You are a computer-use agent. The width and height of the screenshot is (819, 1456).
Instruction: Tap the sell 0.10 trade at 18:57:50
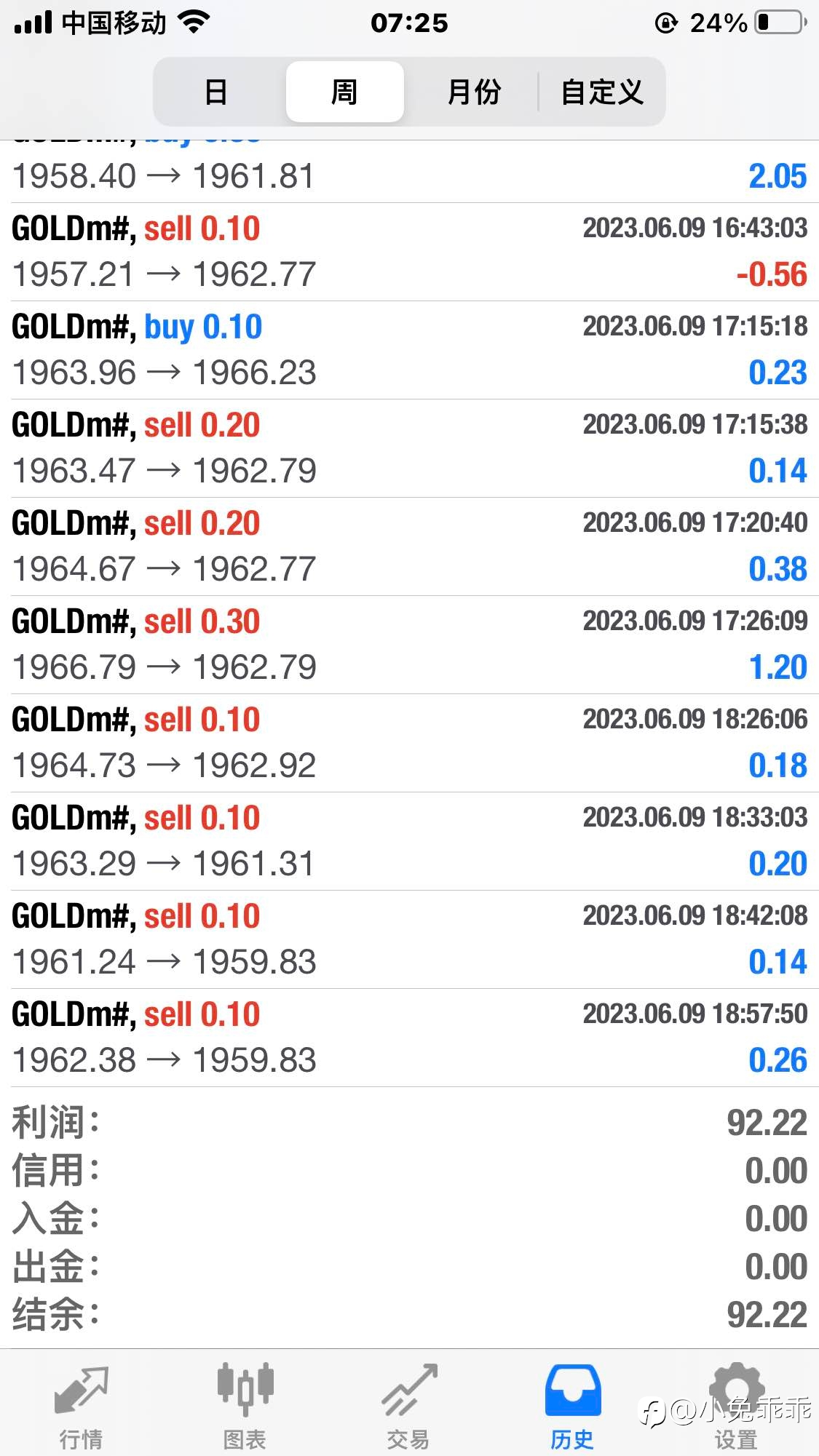(x=409, y=1038)
